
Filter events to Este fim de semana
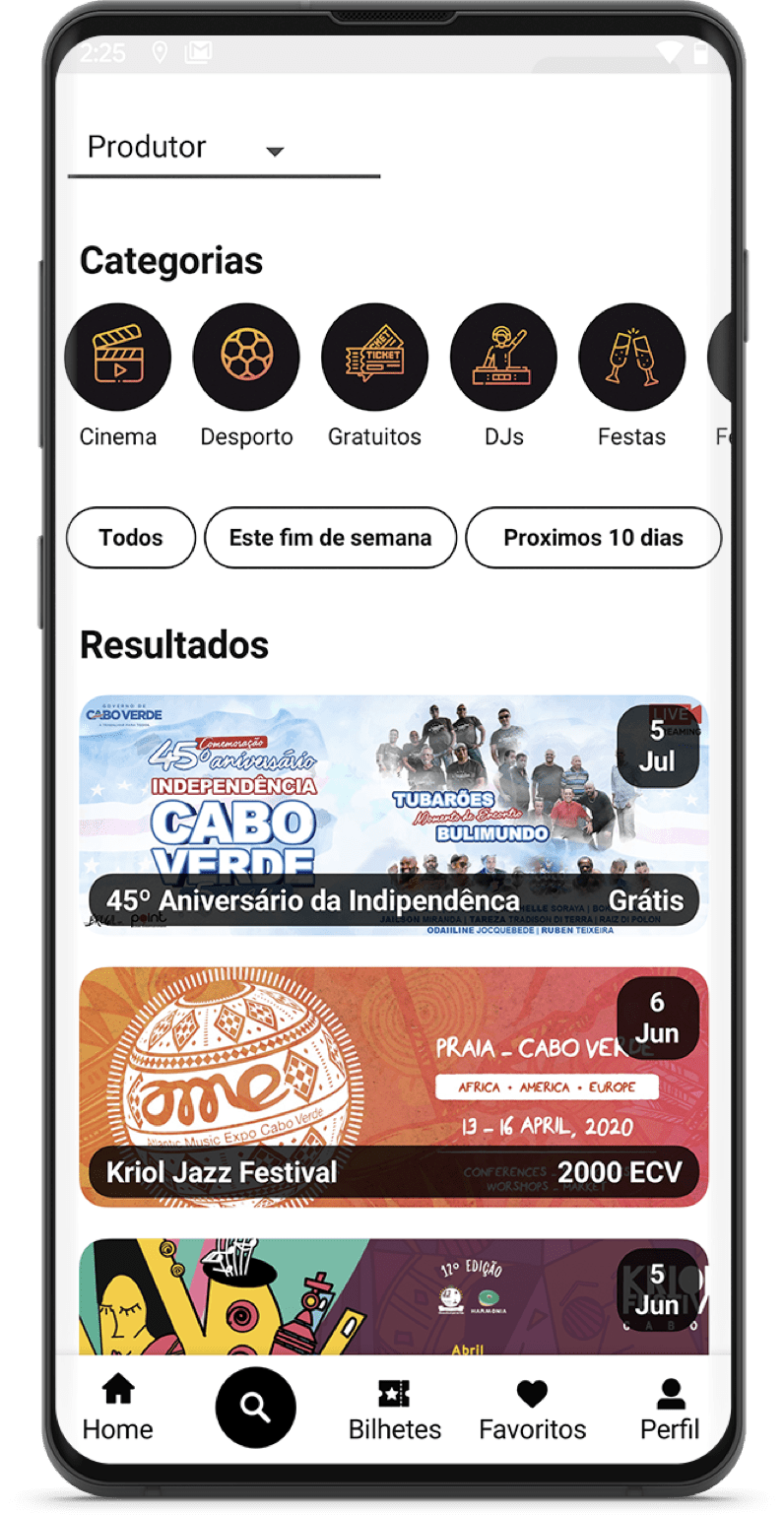click(x=330, y=538)
